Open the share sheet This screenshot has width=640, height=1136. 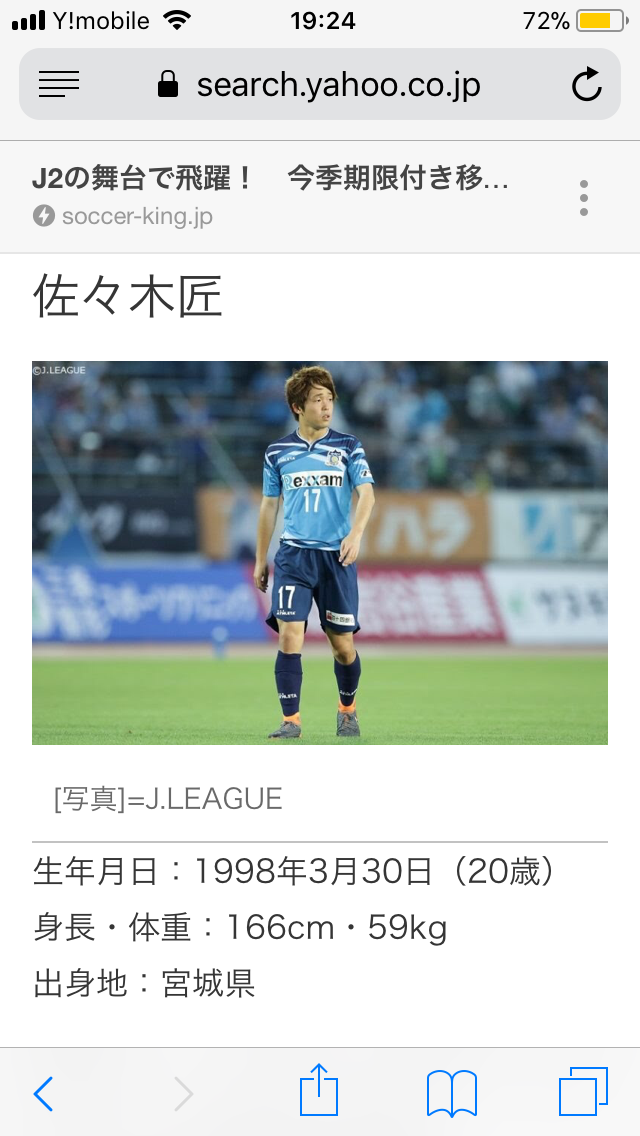coord(319,1090)
